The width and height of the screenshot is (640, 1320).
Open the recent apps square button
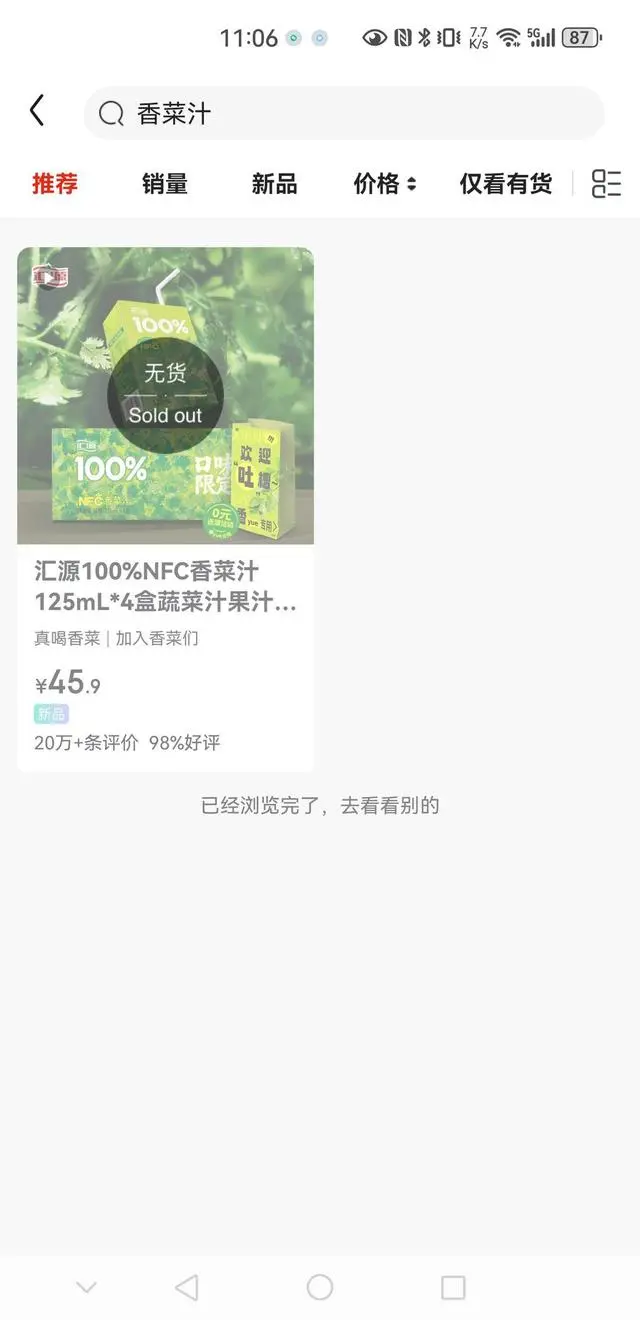coord(453,1287)
